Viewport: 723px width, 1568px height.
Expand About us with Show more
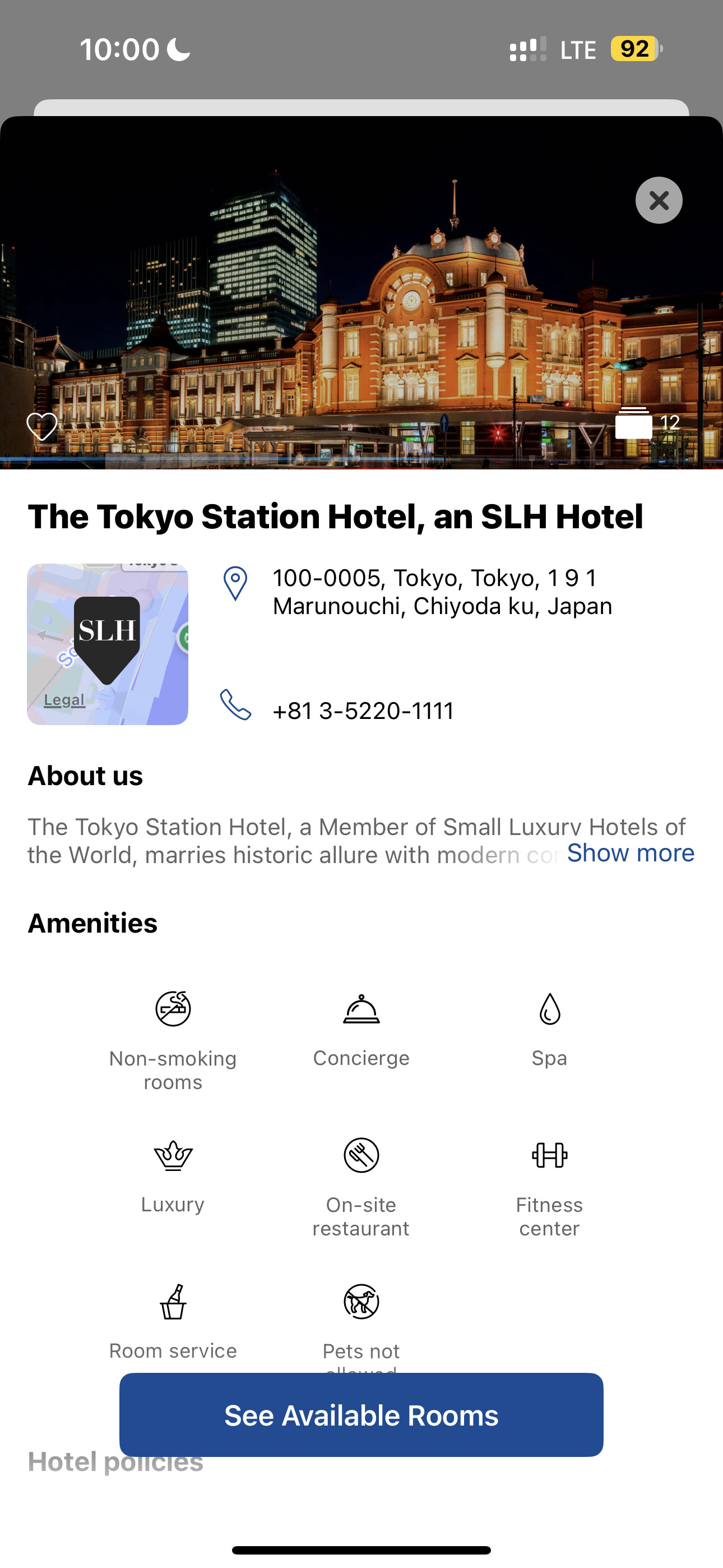(x=630, y=853)
